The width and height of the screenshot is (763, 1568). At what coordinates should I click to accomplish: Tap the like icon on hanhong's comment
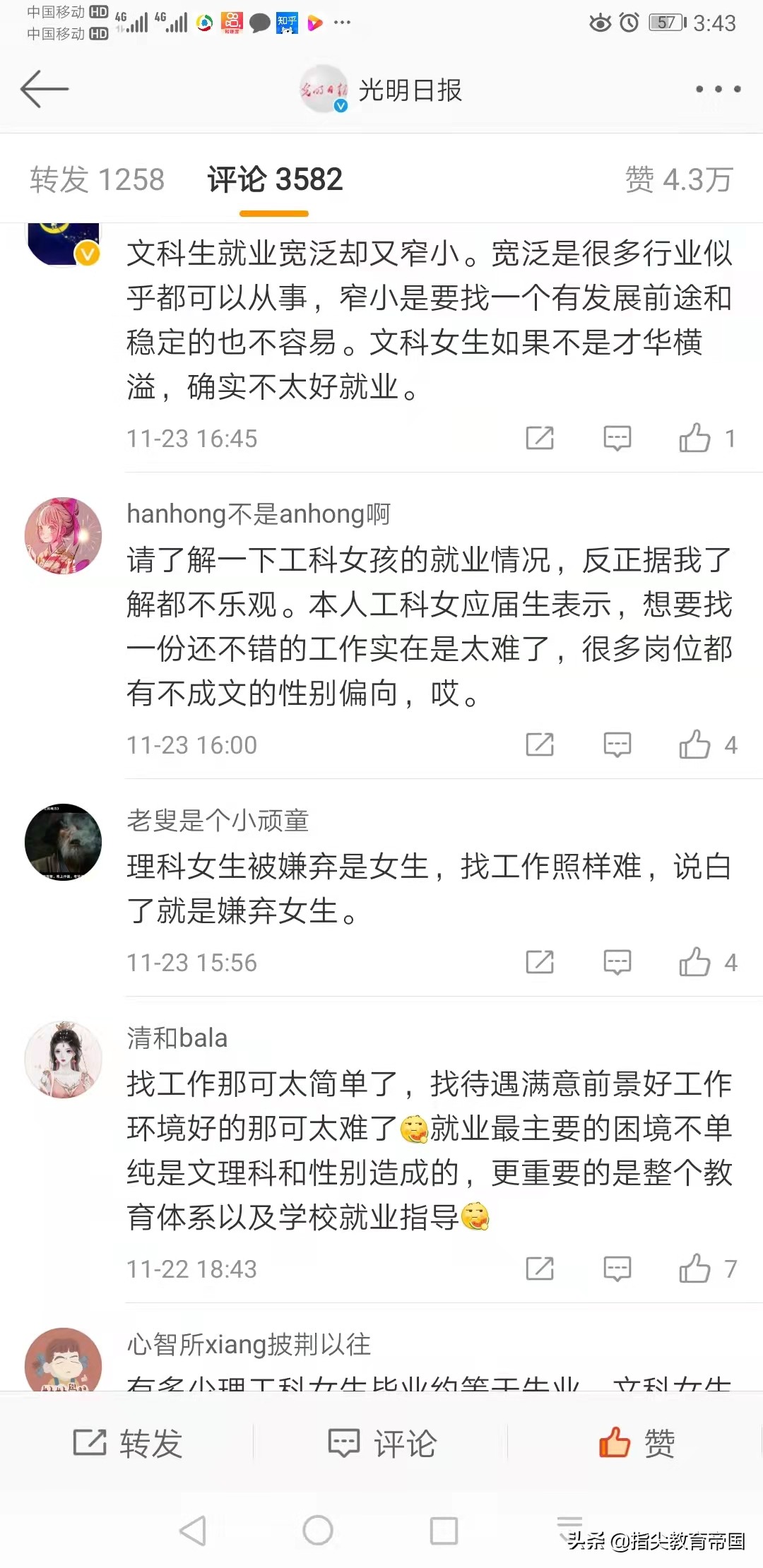[697, 743]
